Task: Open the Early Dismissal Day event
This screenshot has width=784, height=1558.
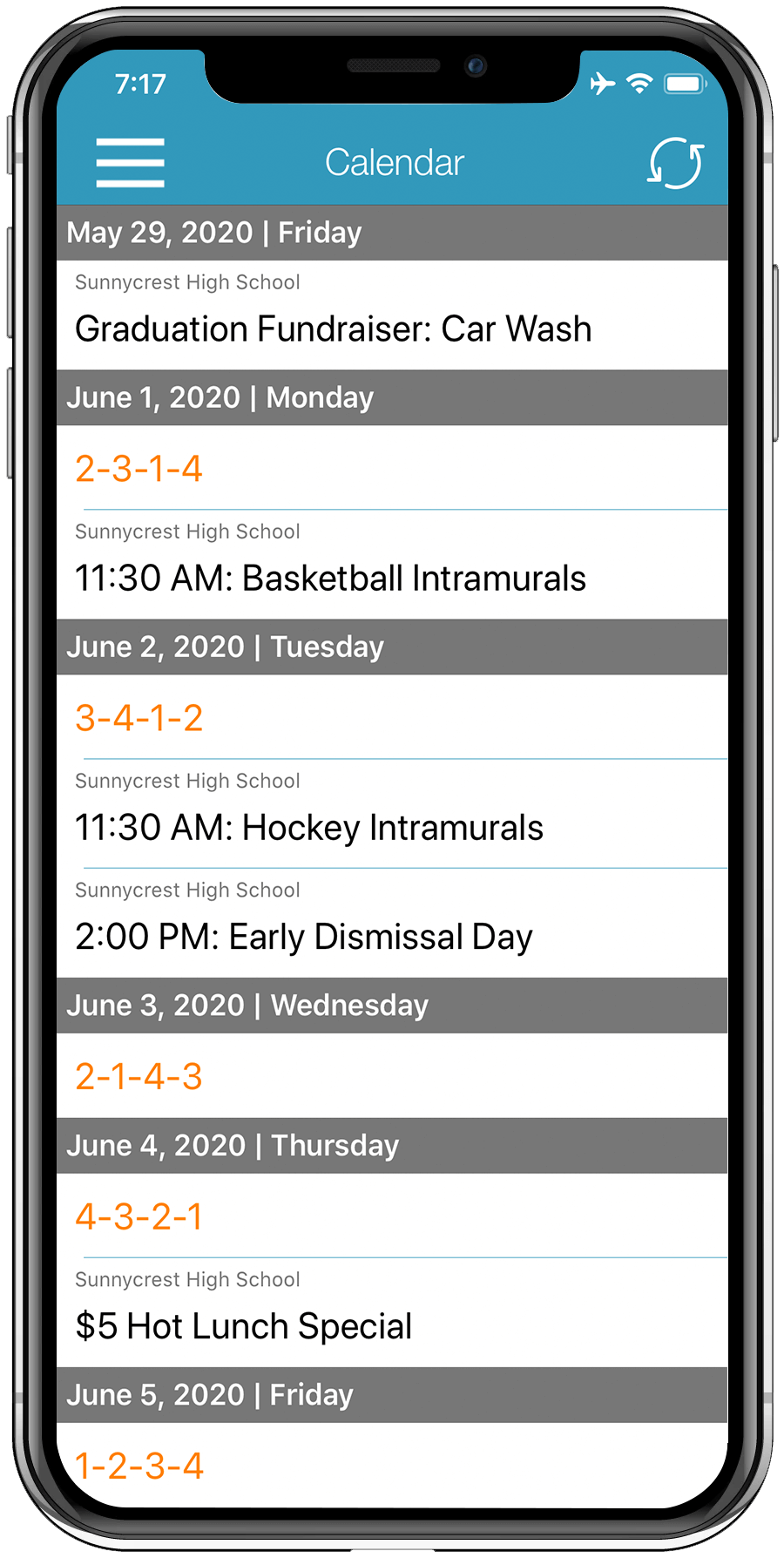Action: coord(392,924)
